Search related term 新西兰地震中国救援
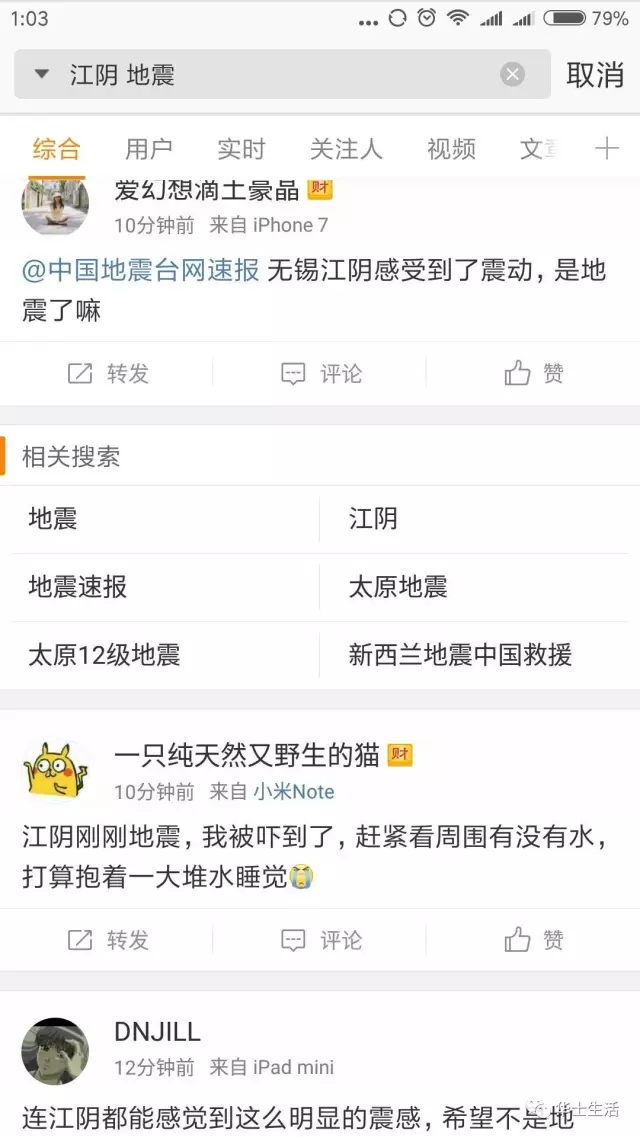Screen dimensions: 640x1138 [460, 655]
